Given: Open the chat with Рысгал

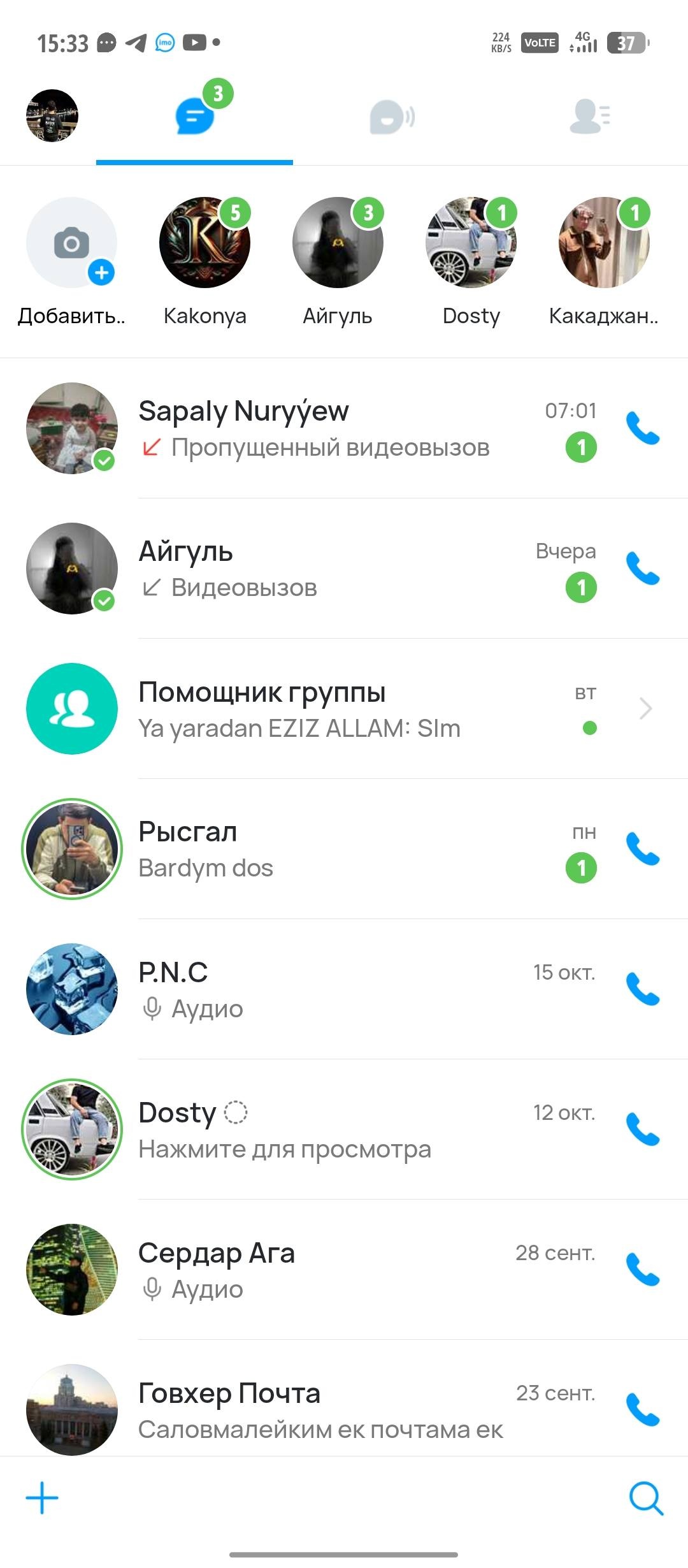Looking at the screenshot, I should [331, 849].
